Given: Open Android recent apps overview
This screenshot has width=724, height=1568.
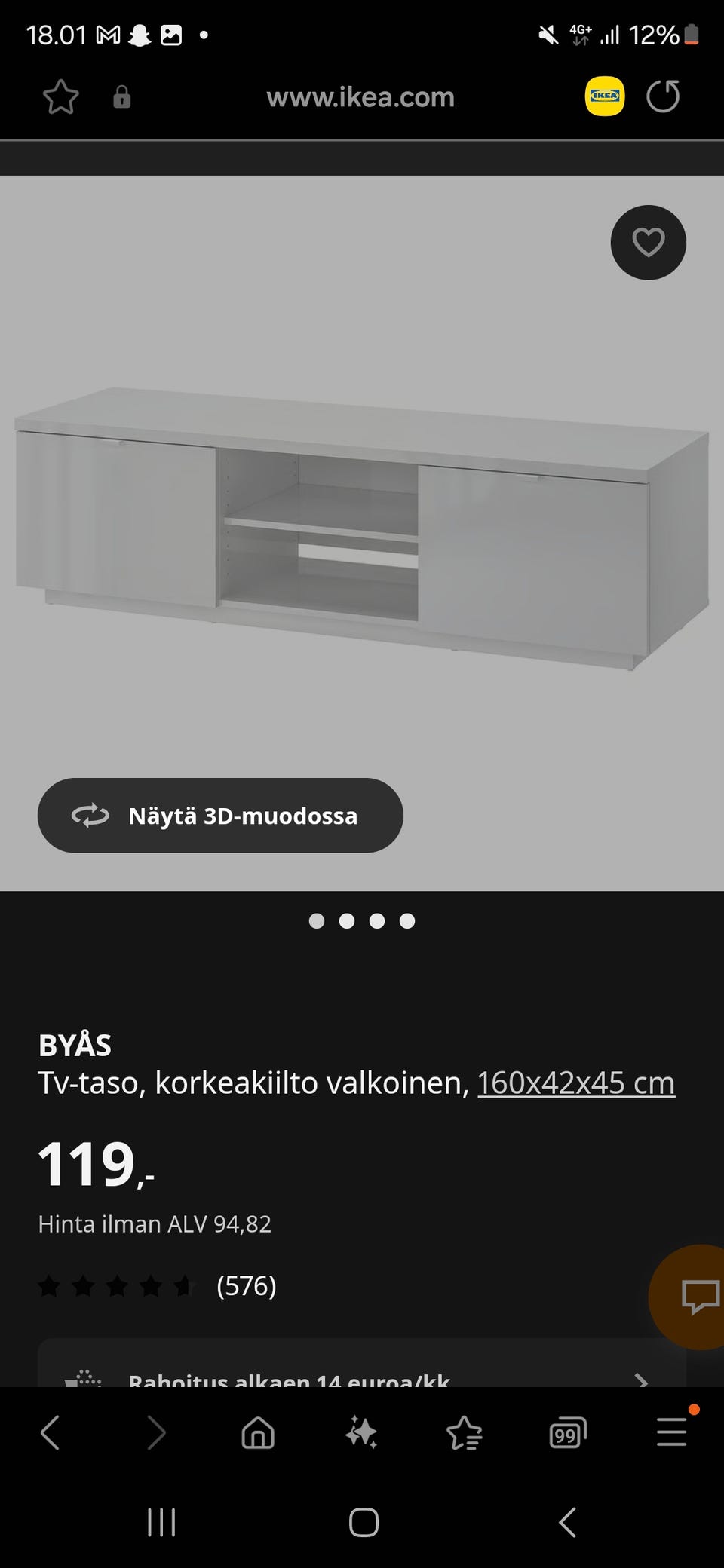Looking at the screenshot, I should pos(161,1522).
